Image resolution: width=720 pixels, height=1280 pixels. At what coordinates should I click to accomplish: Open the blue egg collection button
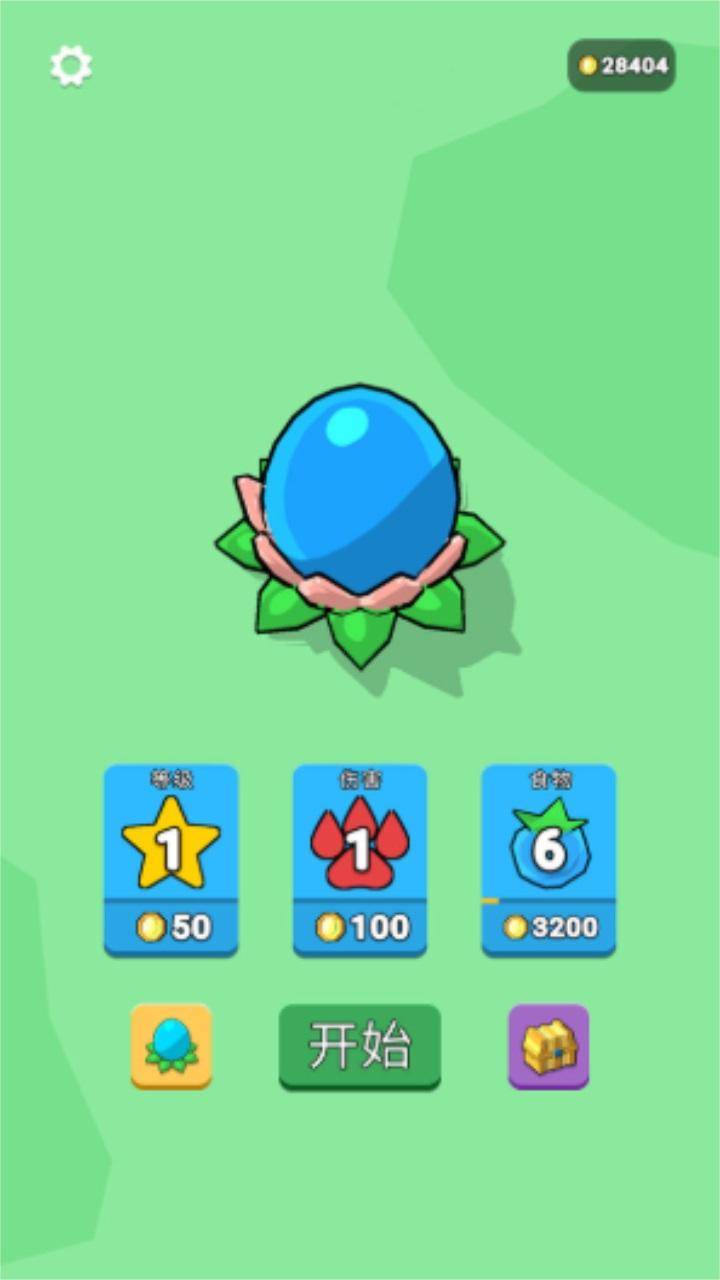coord(171,1046)
